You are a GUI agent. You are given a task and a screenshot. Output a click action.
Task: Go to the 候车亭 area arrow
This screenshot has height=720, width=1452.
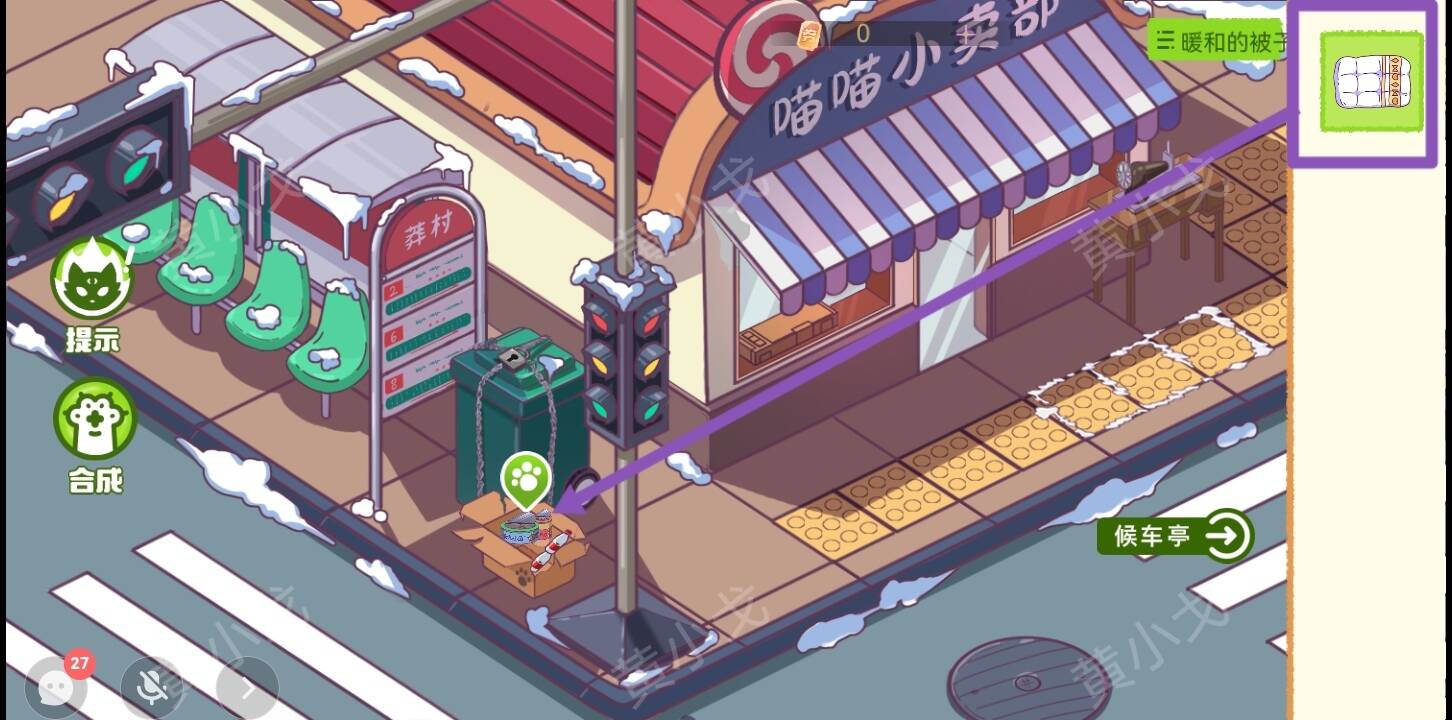tap(1176, 537)
